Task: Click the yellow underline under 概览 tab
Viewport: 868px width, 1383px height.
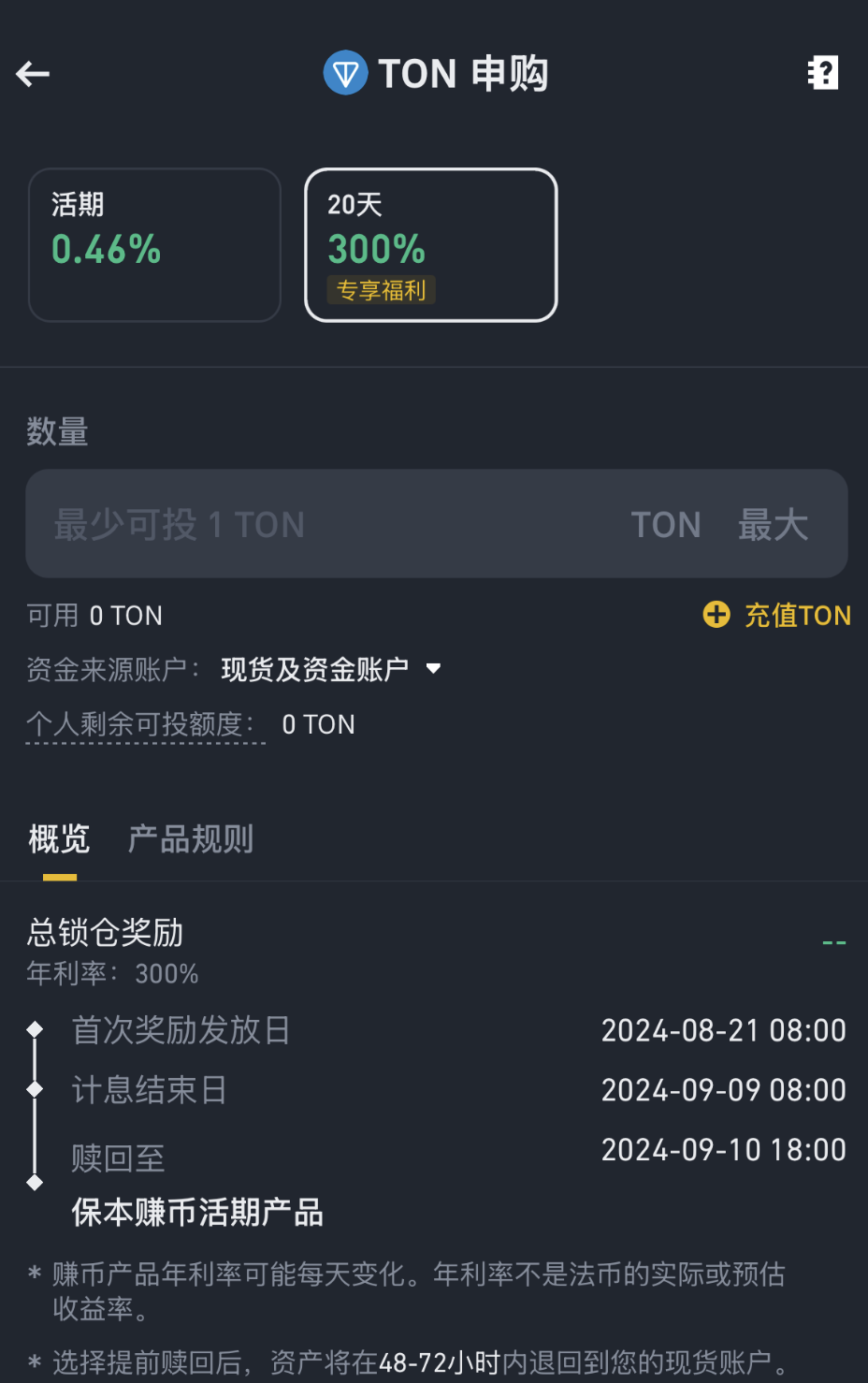Action: pyautogui.click(x=58, y=878)
